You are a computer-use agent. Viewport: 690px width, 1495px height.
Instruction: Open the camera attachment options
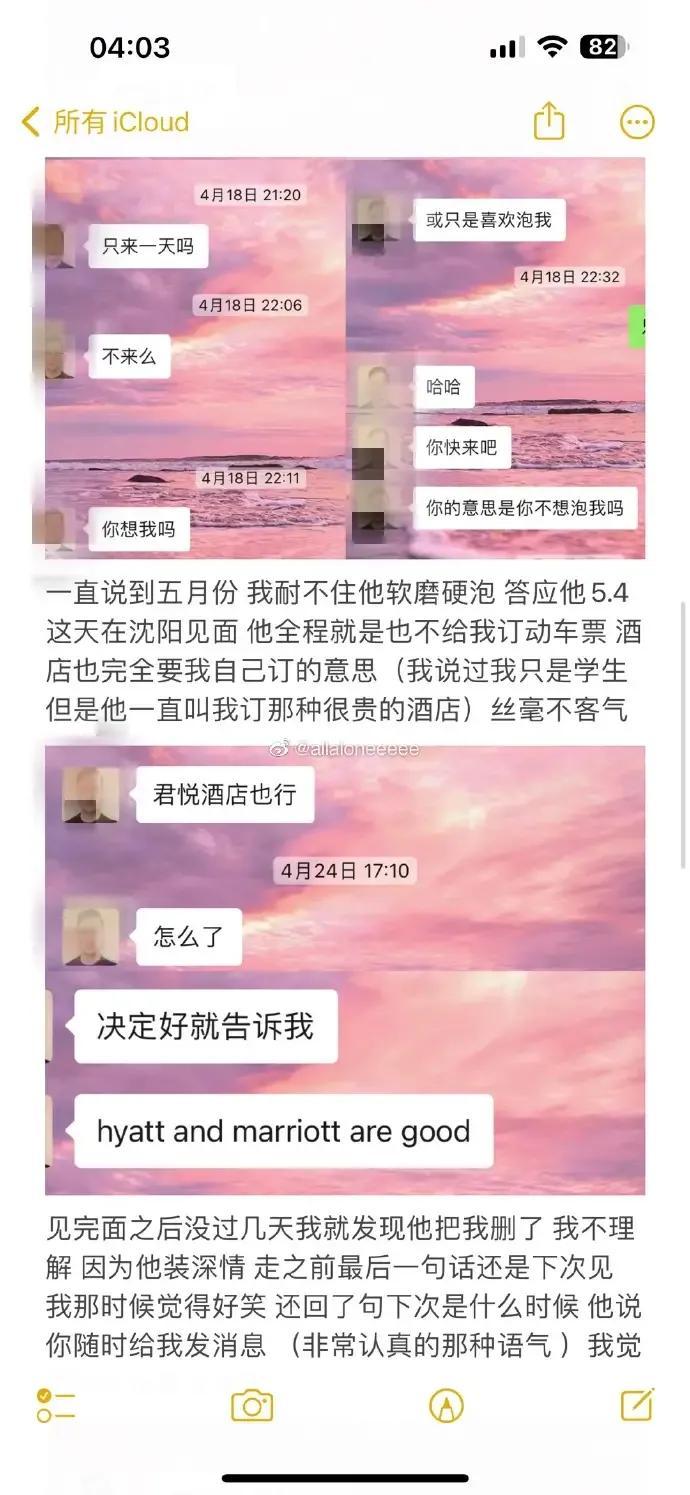(252, 1405)
